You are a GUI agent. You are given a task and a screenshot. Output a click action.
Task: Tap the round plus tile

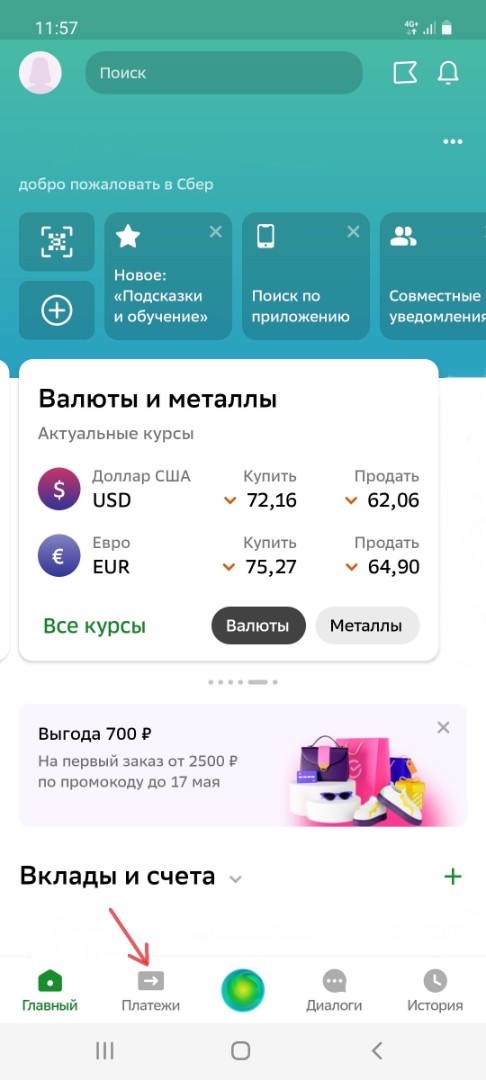pyautogui.click(x=56, y=311)
